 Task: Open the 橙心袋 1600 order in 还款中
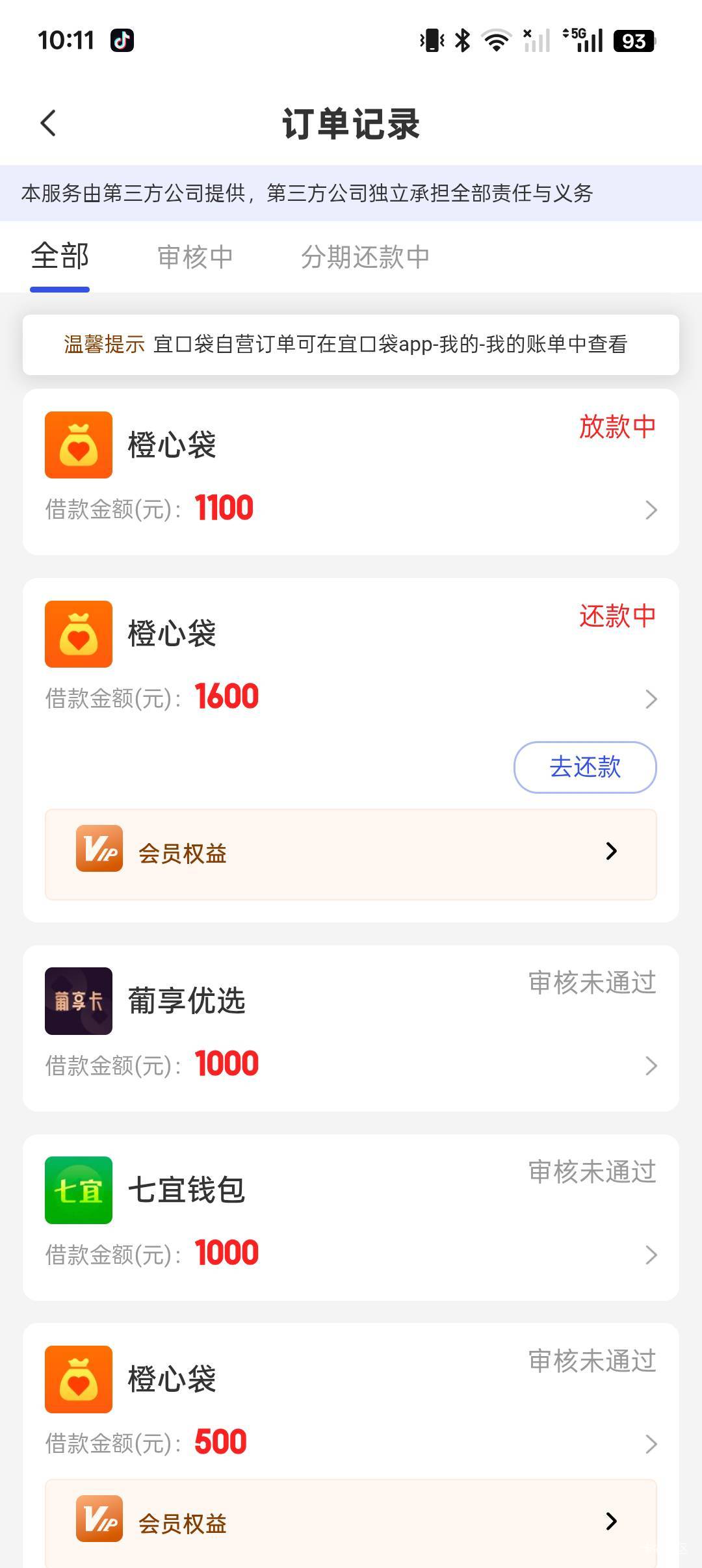pyautogui.click(x=351, y=657)
